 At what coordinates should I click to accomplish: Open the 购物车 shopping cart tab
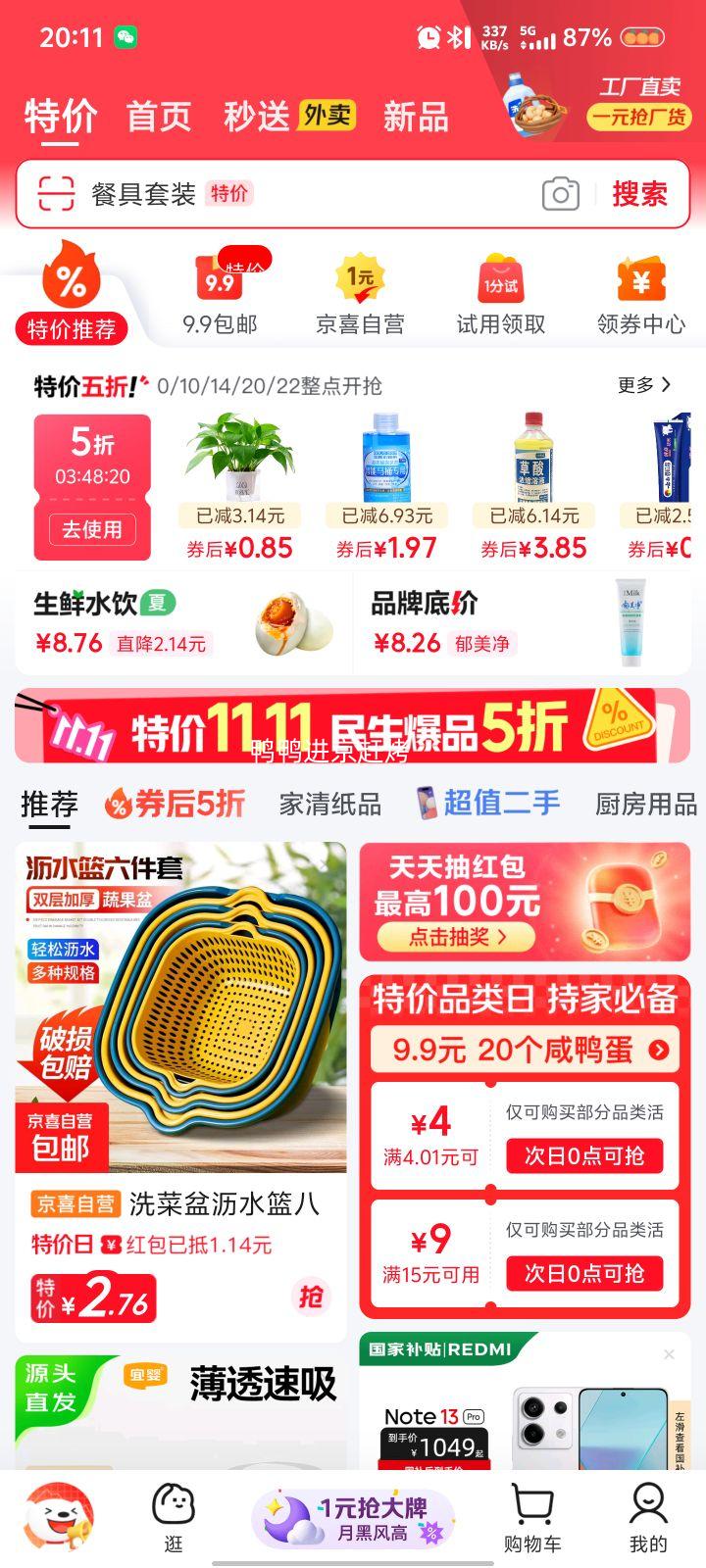click(532, 1517)
